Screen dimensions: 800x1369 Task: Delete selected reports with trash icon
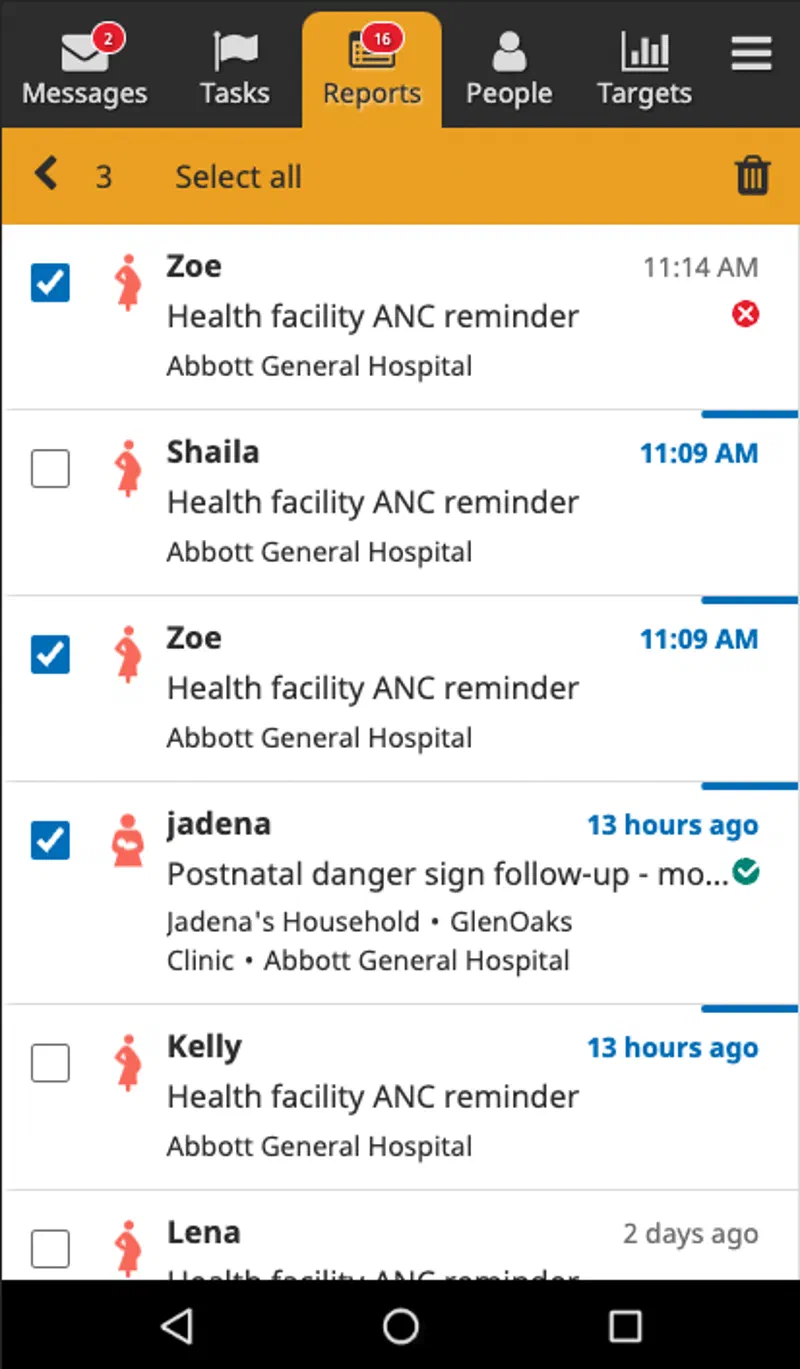point(752,176)
